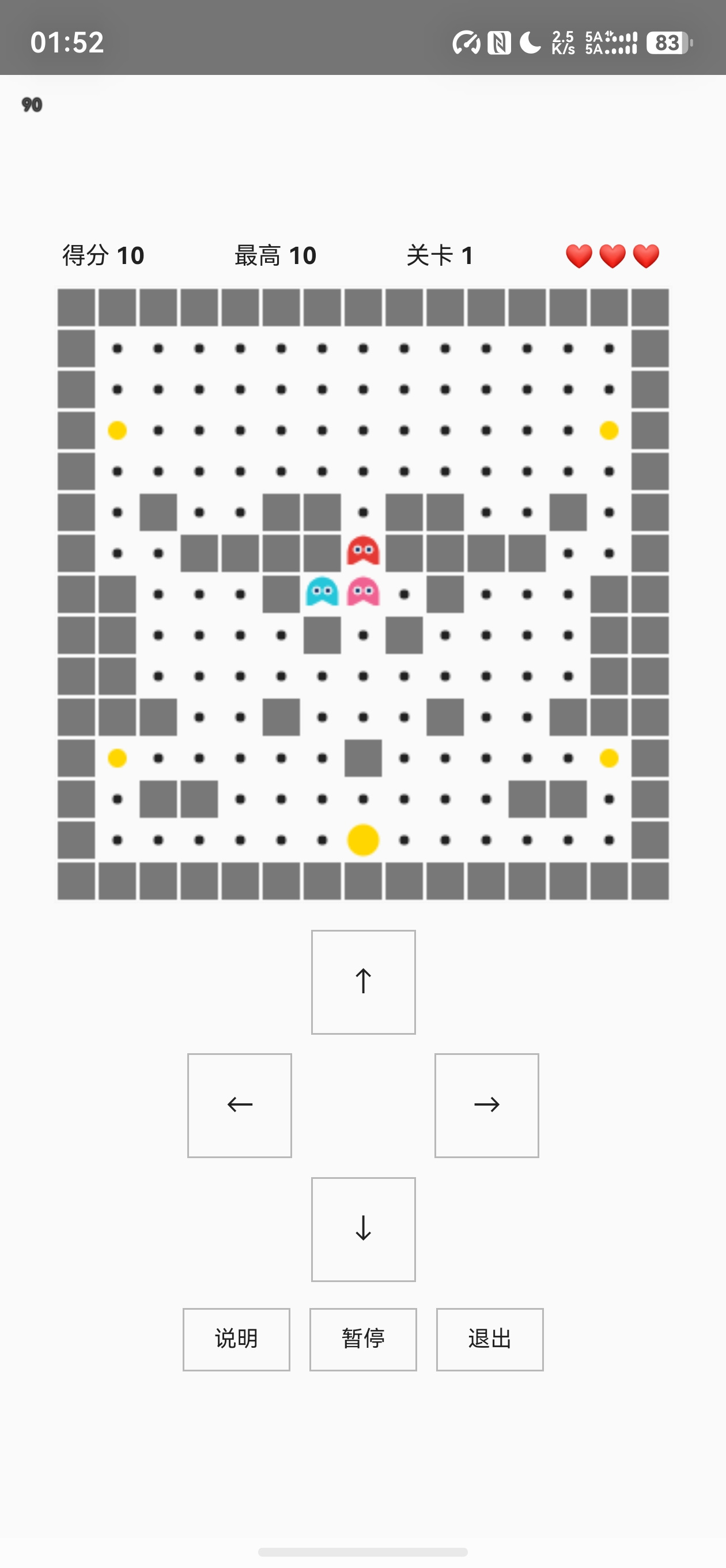
Task: Exit the game via 退出
Action: pyautogui.click(x=490, y=1339)
